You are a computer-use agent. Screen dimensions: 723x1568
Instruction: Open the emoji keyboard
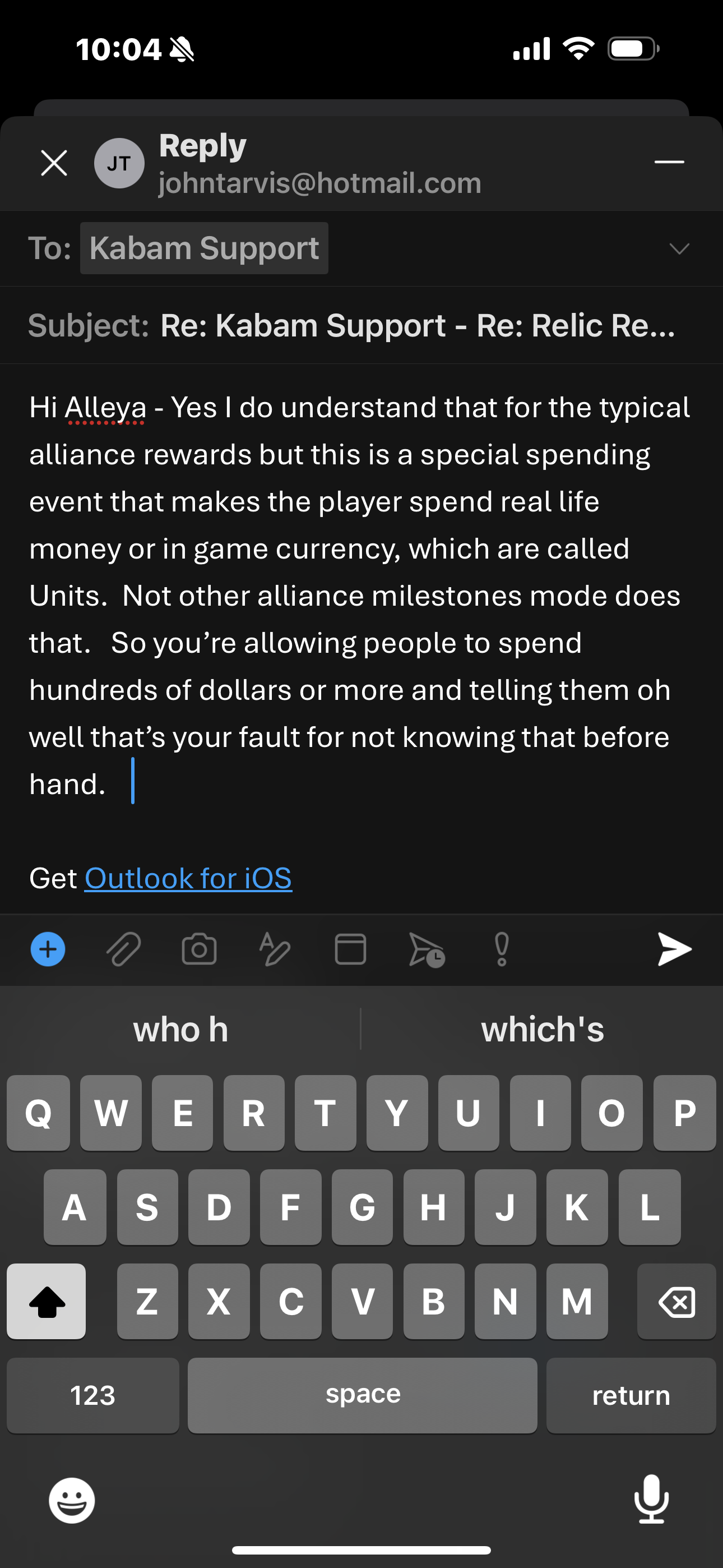(72, 1500)
